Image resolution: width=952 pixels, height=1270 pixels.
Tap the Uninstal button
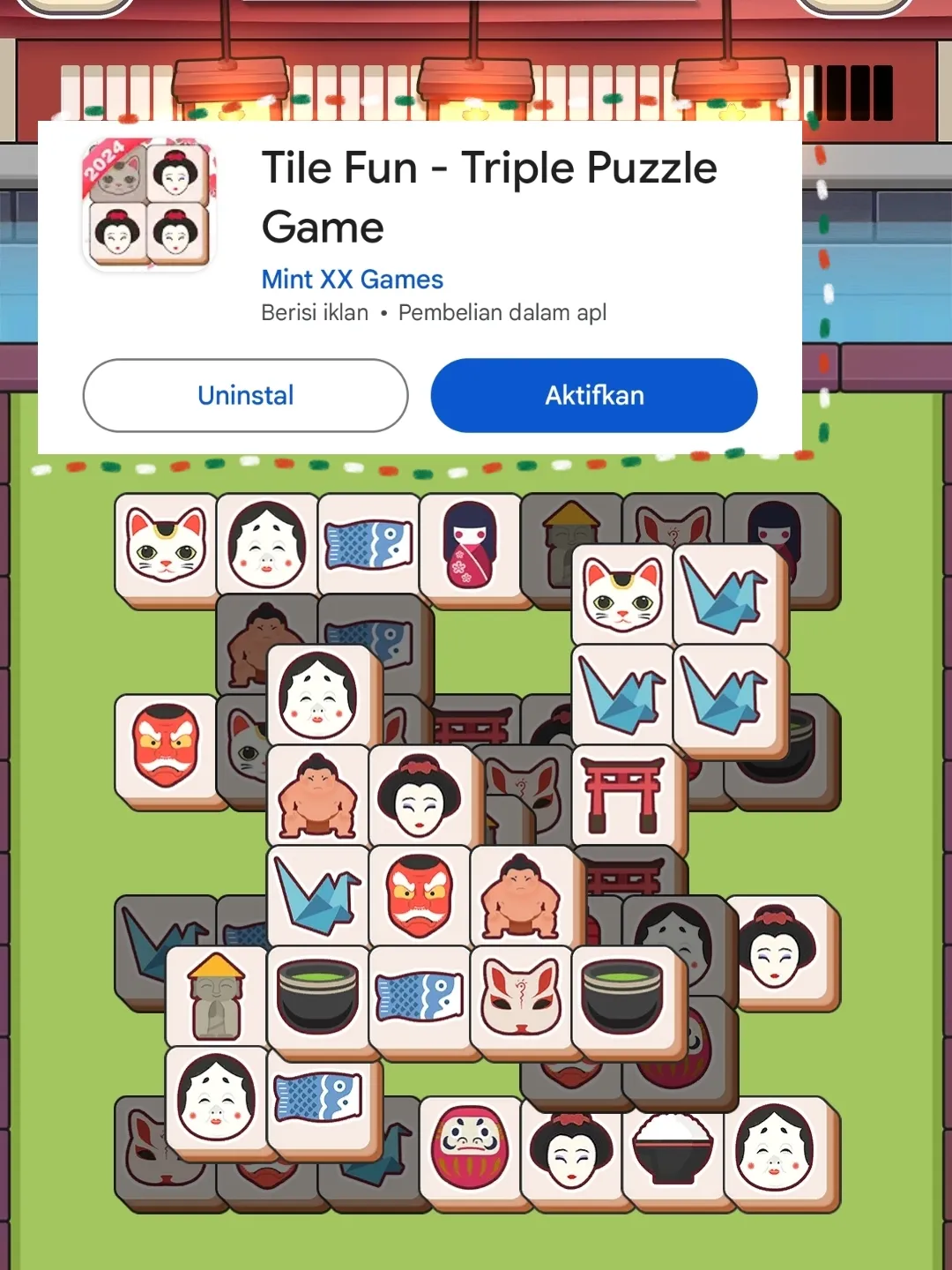point(245,395)
